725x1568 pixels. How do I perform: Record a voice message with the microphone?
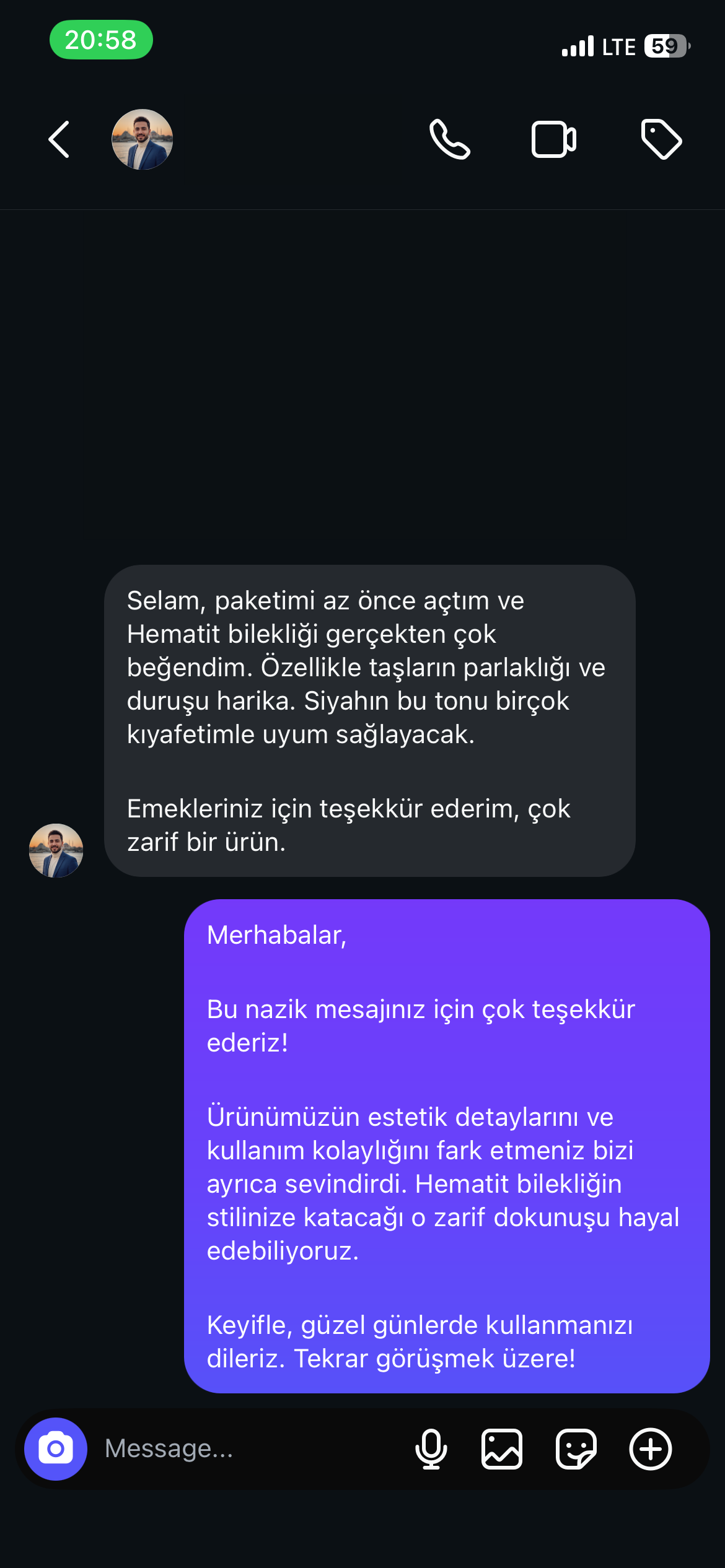(x=431, y=1448)
